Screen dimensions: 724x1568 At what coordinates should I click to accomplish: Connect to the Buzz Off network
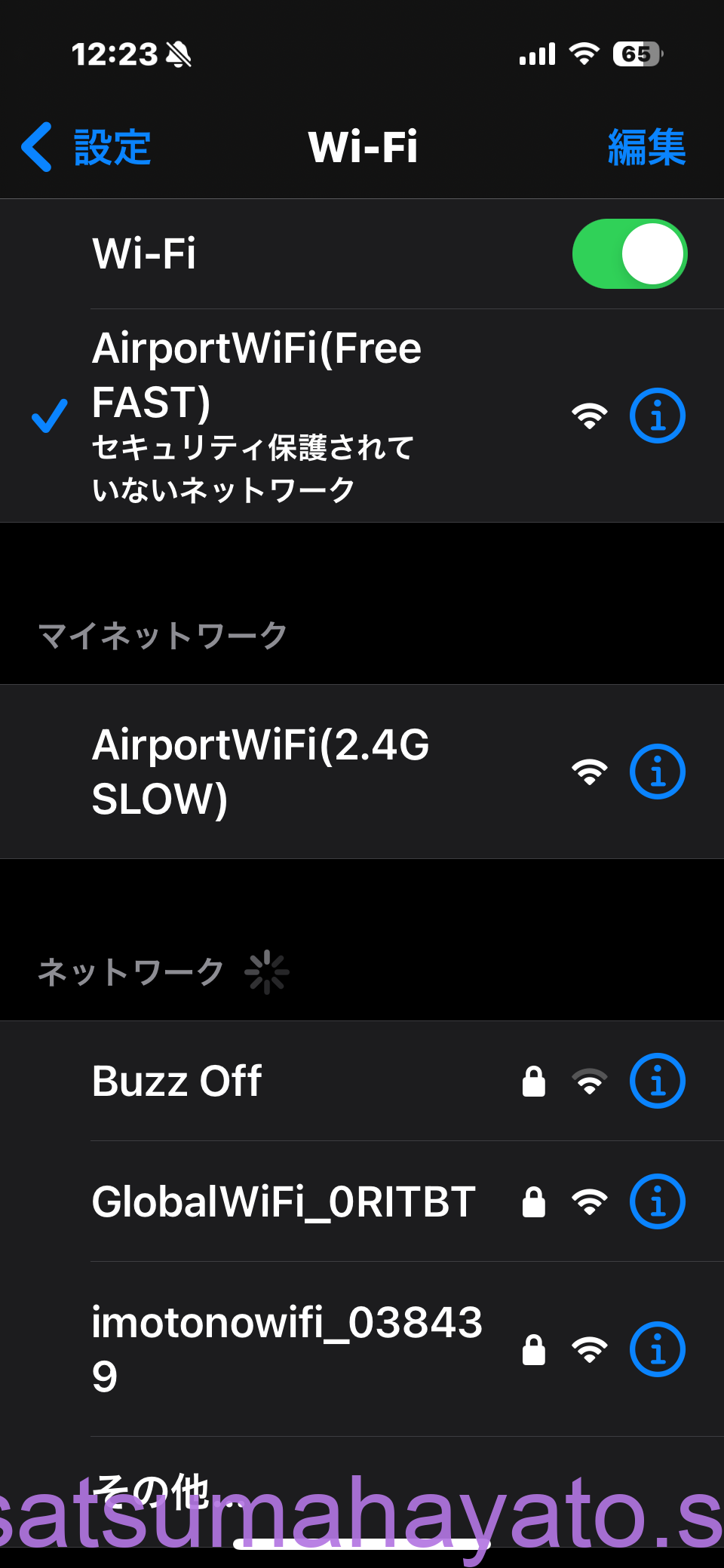point(177,1082)
